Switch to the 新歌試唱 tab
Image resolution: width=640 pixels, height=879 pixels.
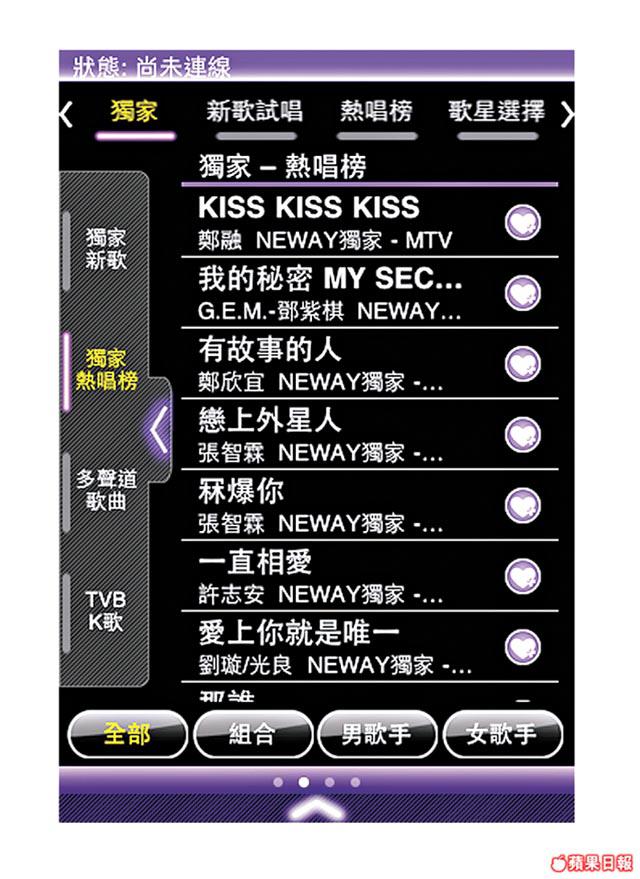[x=255, y=112]
